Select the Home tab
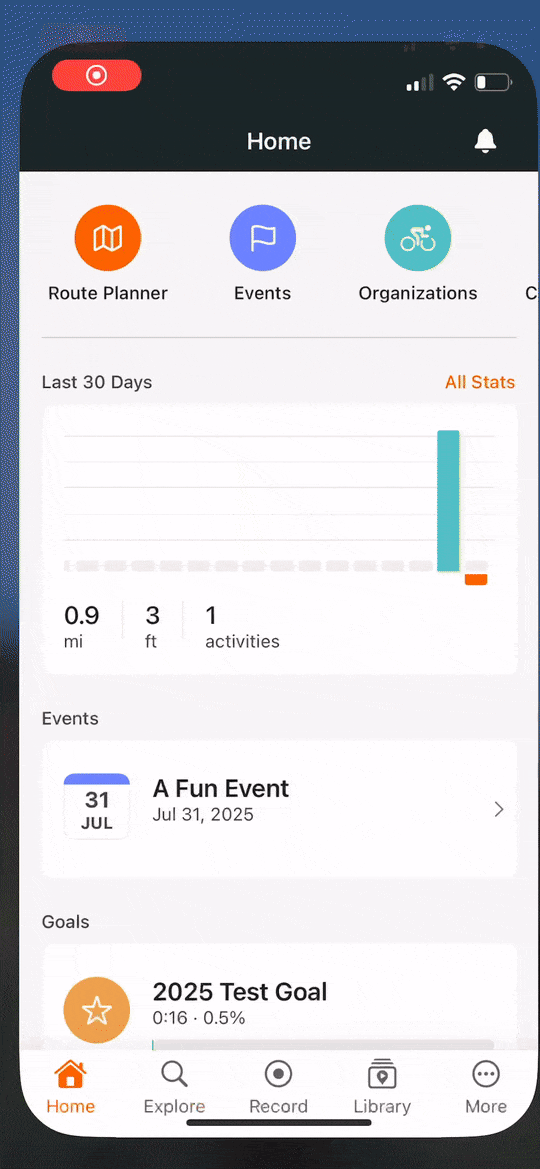540x1169 pixels. (x=71, y=1088)
